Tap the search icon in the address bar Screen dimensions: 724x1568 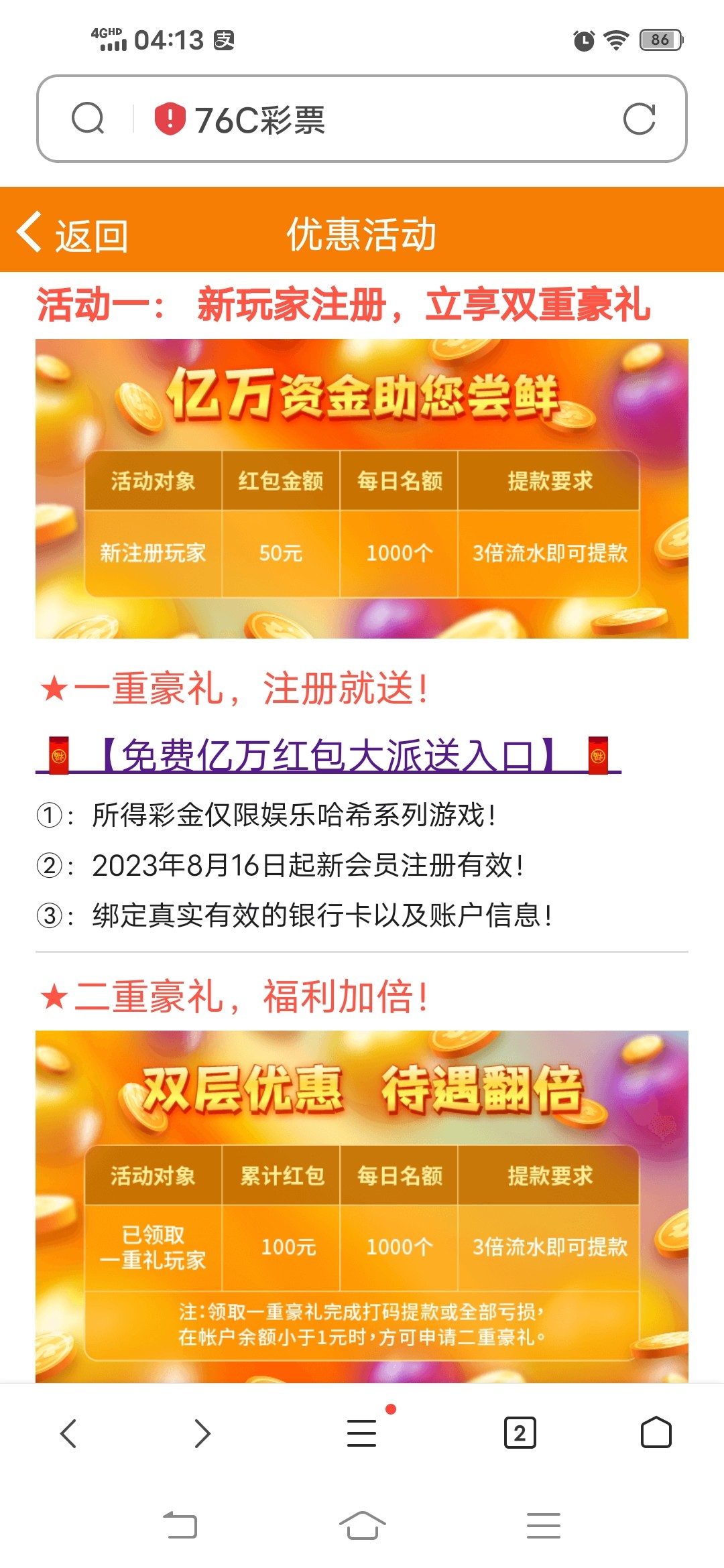tap(88, 119)
